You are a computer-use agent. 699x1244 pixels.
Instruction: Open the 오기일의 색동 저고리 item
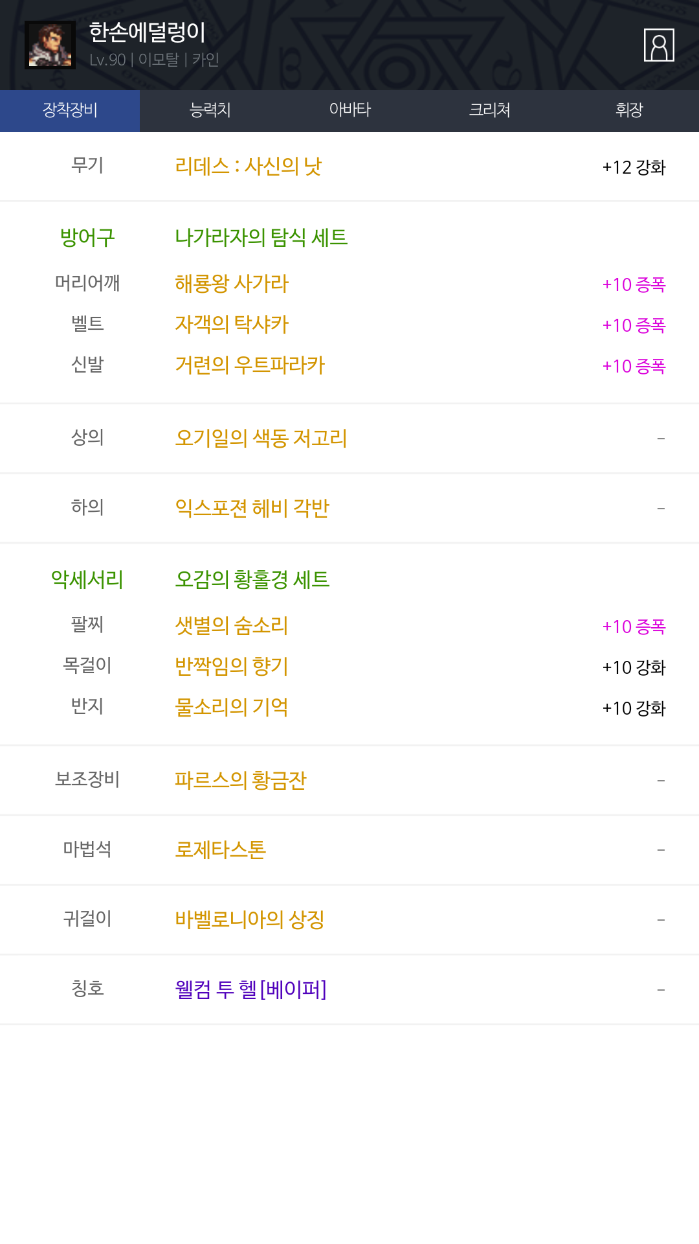[x=261, y=438]
